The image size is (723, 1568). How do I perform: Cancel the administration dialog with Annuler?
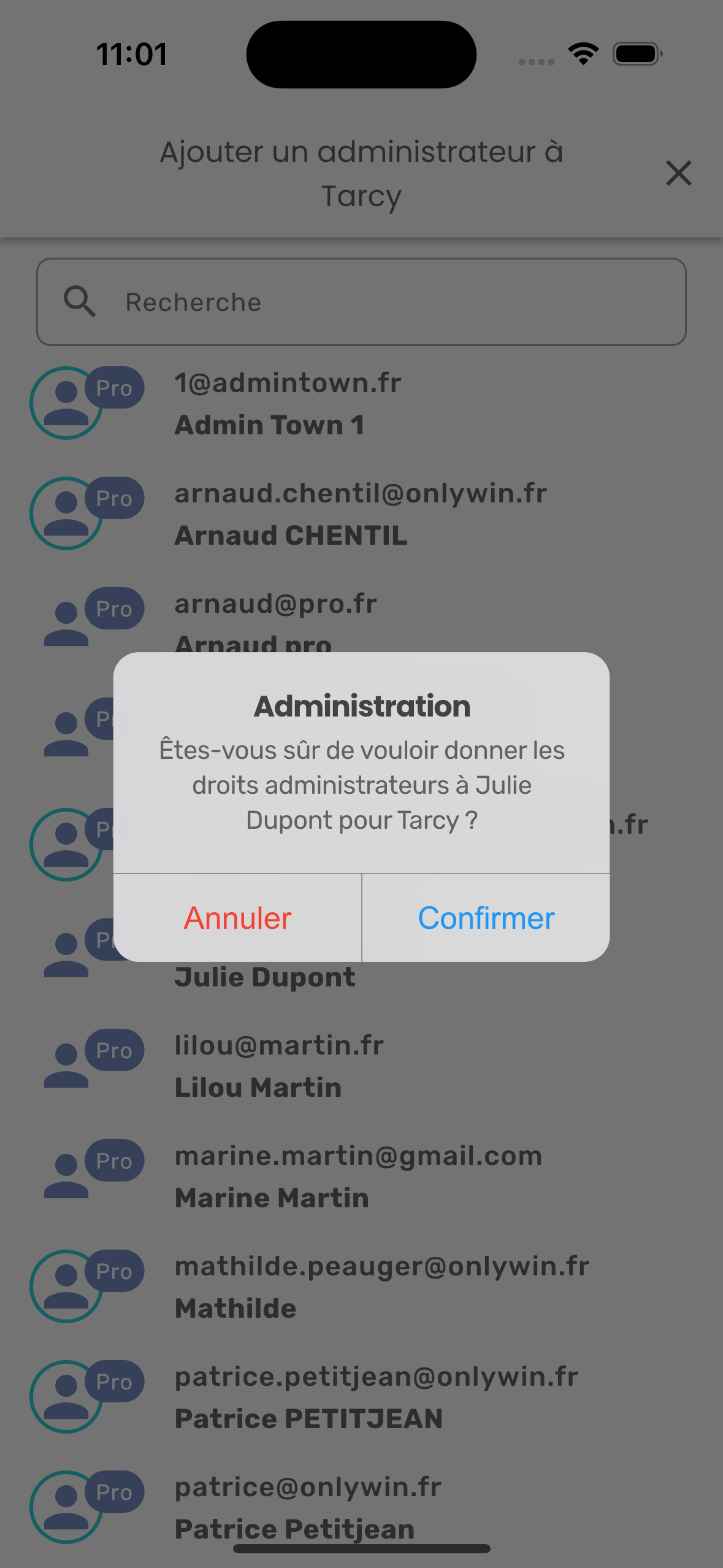[237, 918]
